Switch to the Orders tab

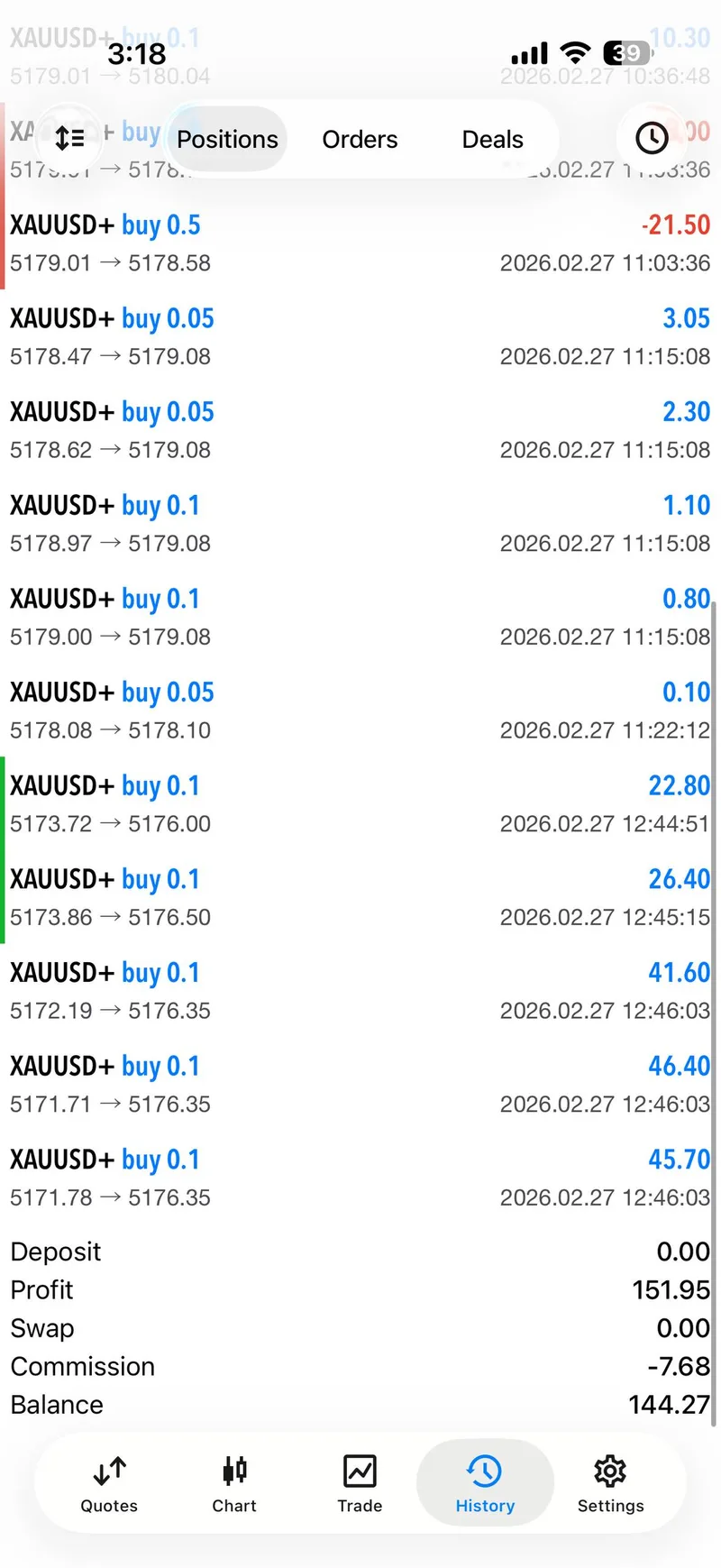point(360,139)
